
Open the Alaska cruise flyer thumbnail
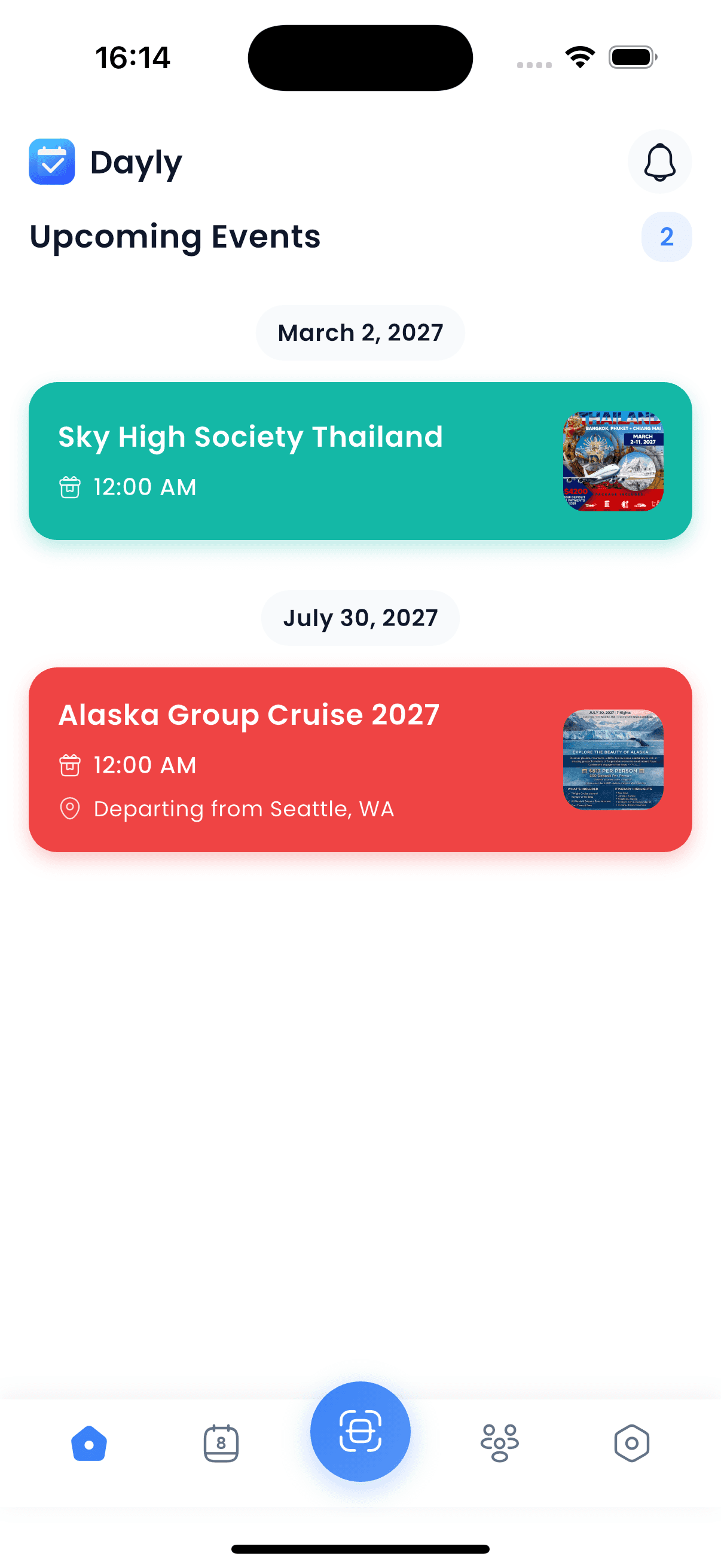point(613,759)
